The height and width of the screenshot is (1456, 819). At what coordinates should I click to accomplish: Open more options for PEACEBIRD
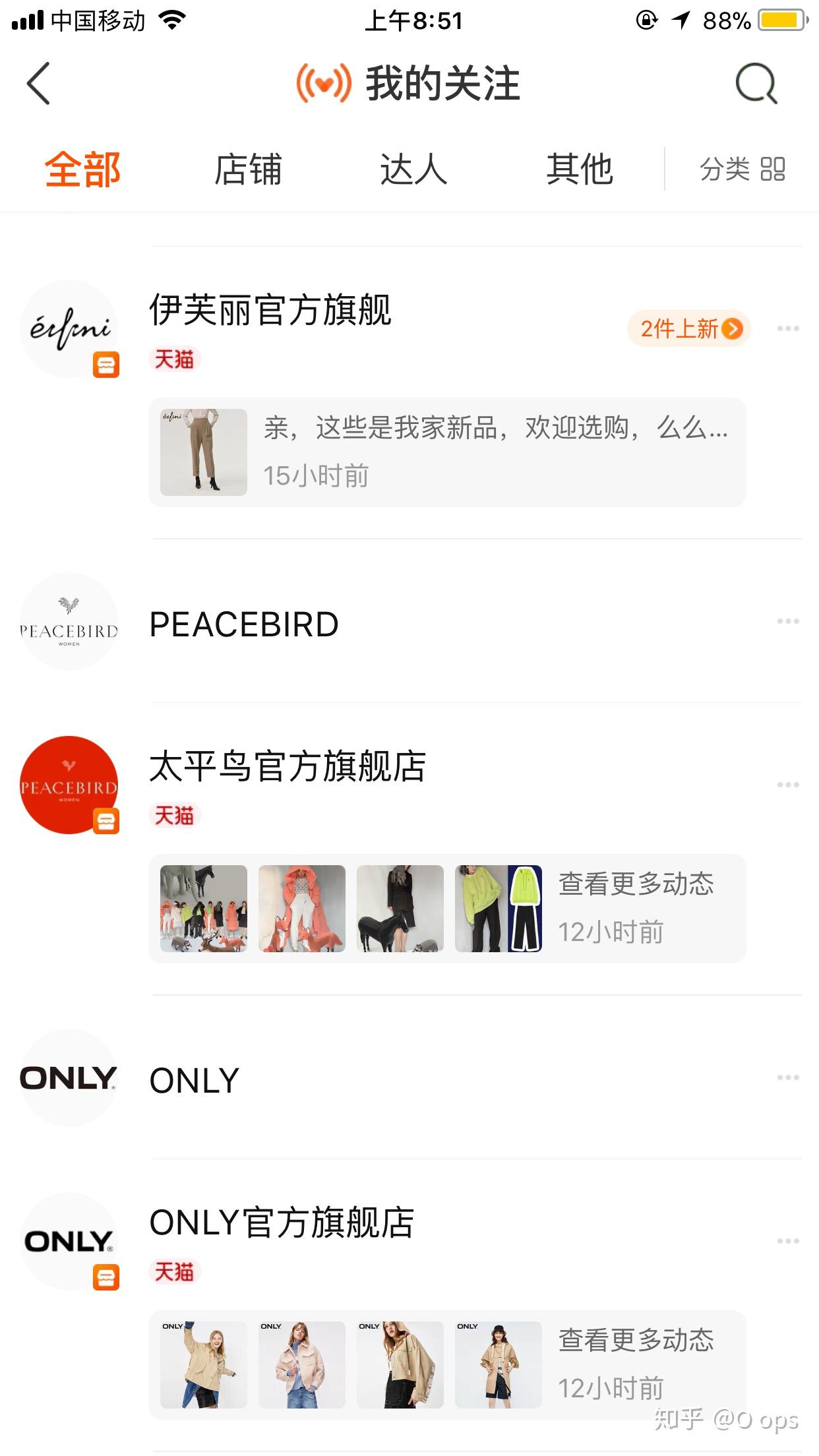pos(788,621)
